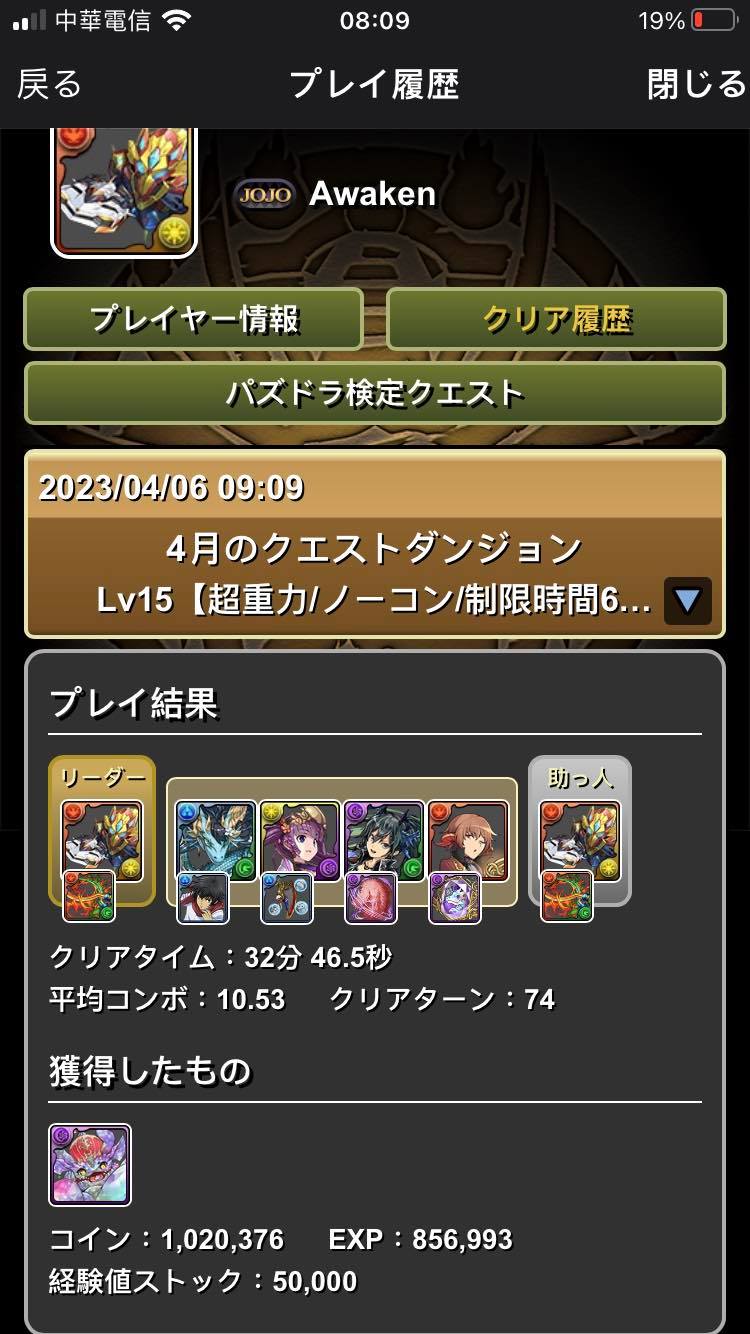Close the play history with 閉じる
The width and height of the screenshot is (750, 1334).
pyautogui.click(x=697, y=85)
